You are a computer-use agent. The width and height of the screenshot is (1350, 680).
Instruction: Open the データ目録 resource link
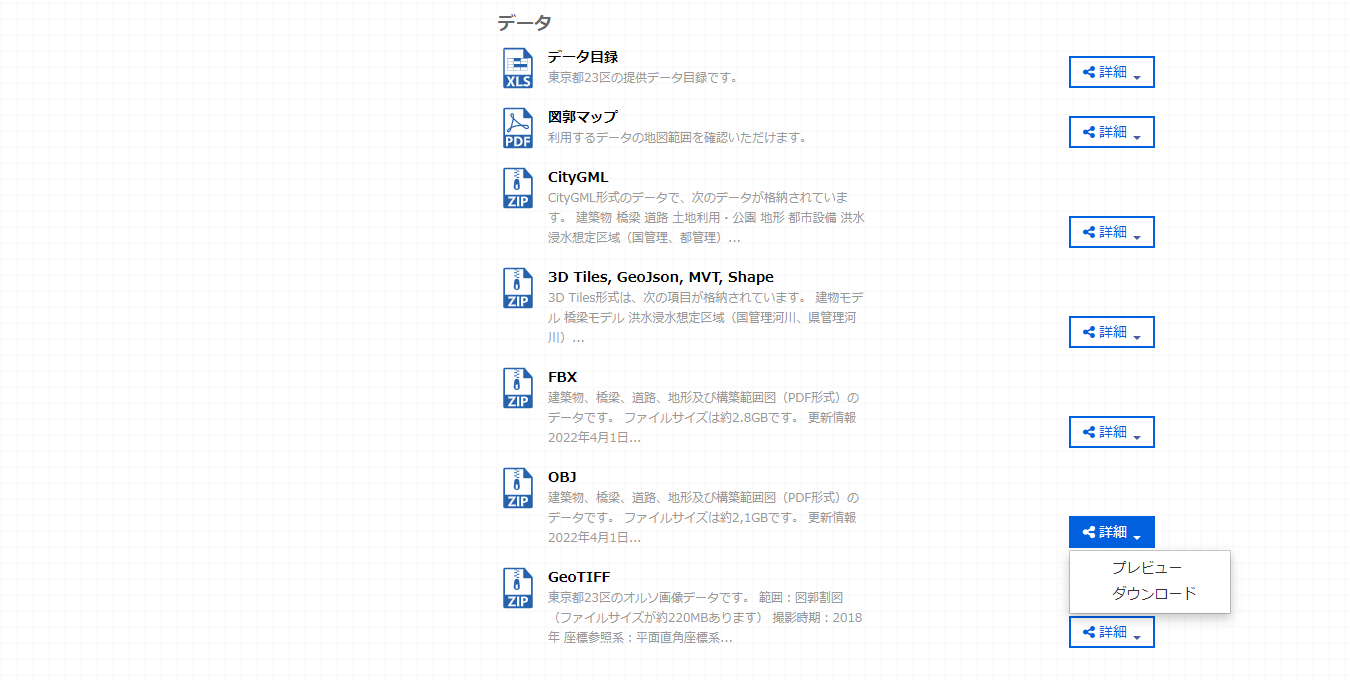[582, 57]
